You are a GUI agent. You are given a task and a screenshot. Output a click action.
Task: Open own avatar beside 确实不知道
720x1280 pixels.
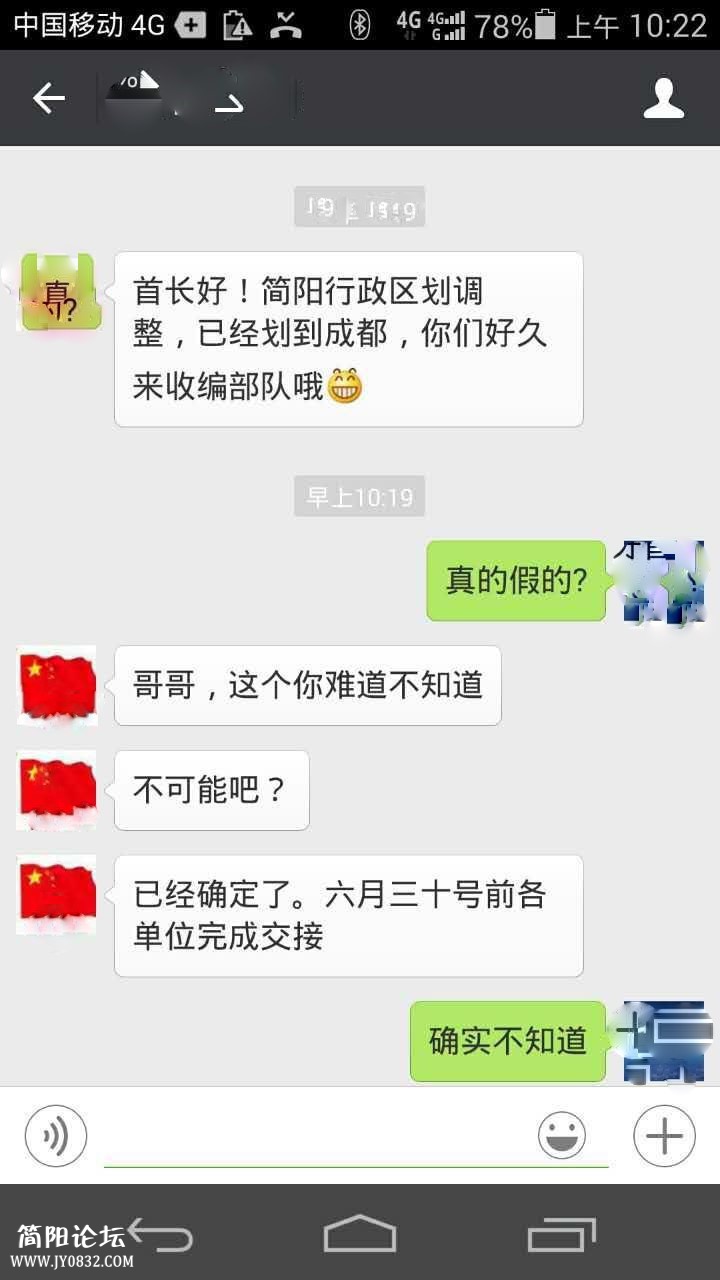coord(666,1041)
